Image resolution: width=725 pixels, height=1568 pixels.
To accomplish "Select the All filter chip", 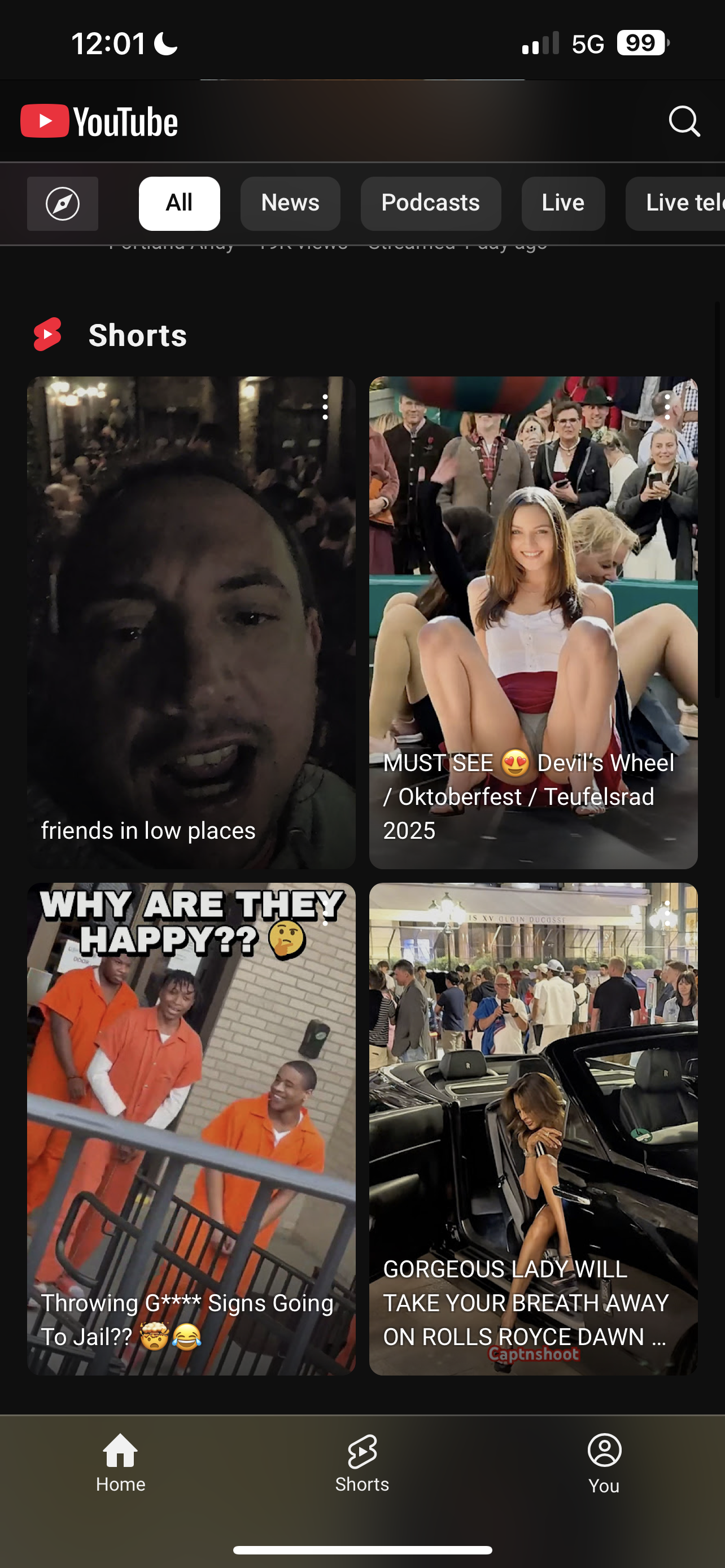I will pyautogui.click(x=179, y=203).
